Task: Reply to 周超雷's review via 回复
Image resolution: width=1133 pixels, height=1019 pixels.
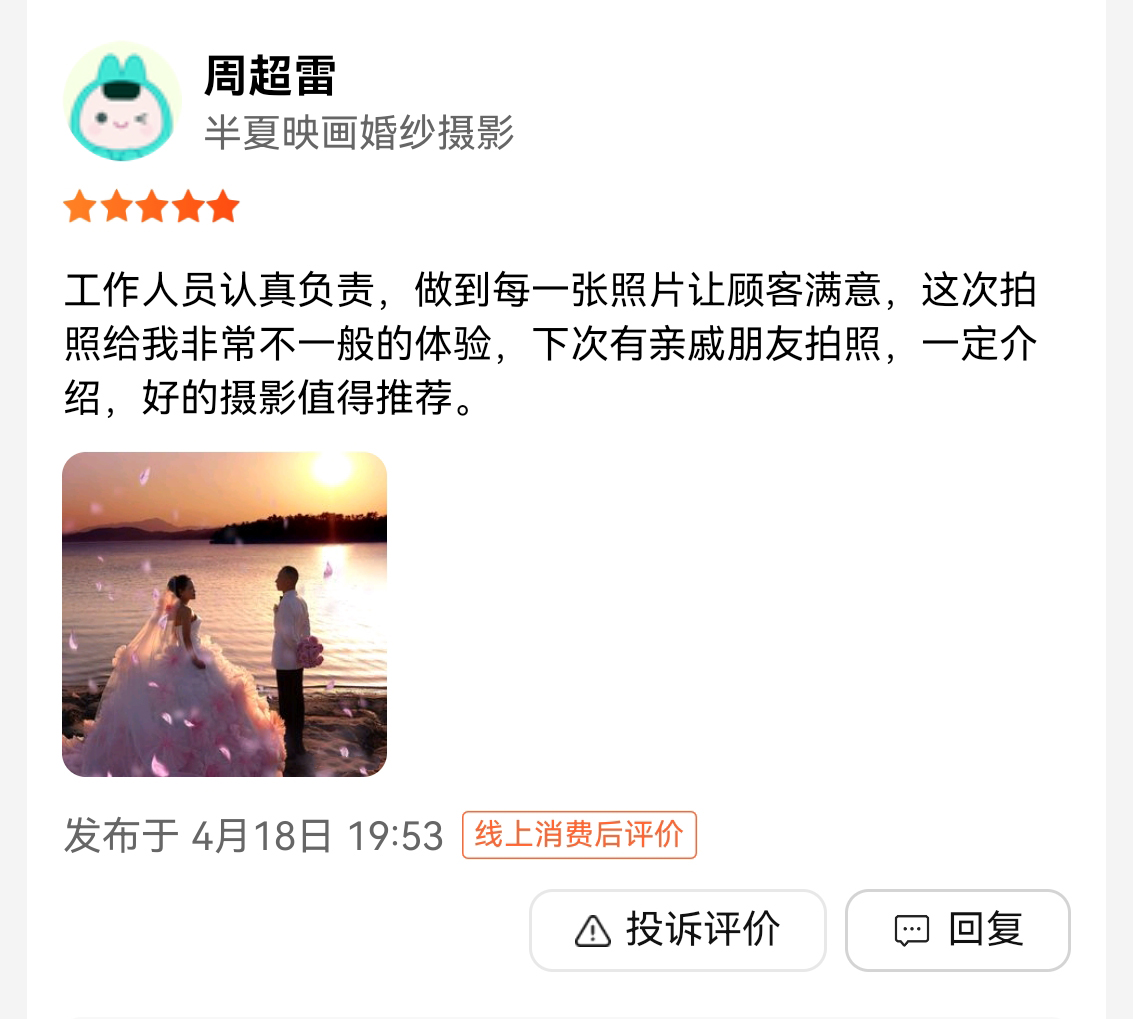Action: [957, 930]
